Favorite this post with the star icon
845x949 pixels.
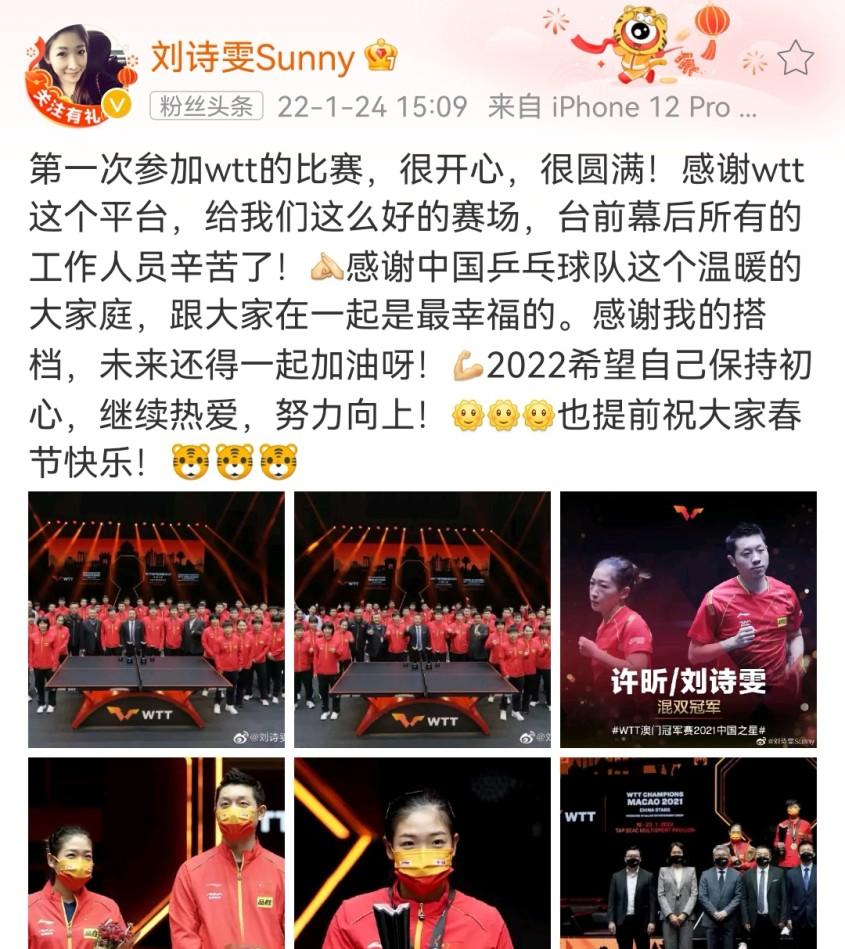(x=796, y=59)
